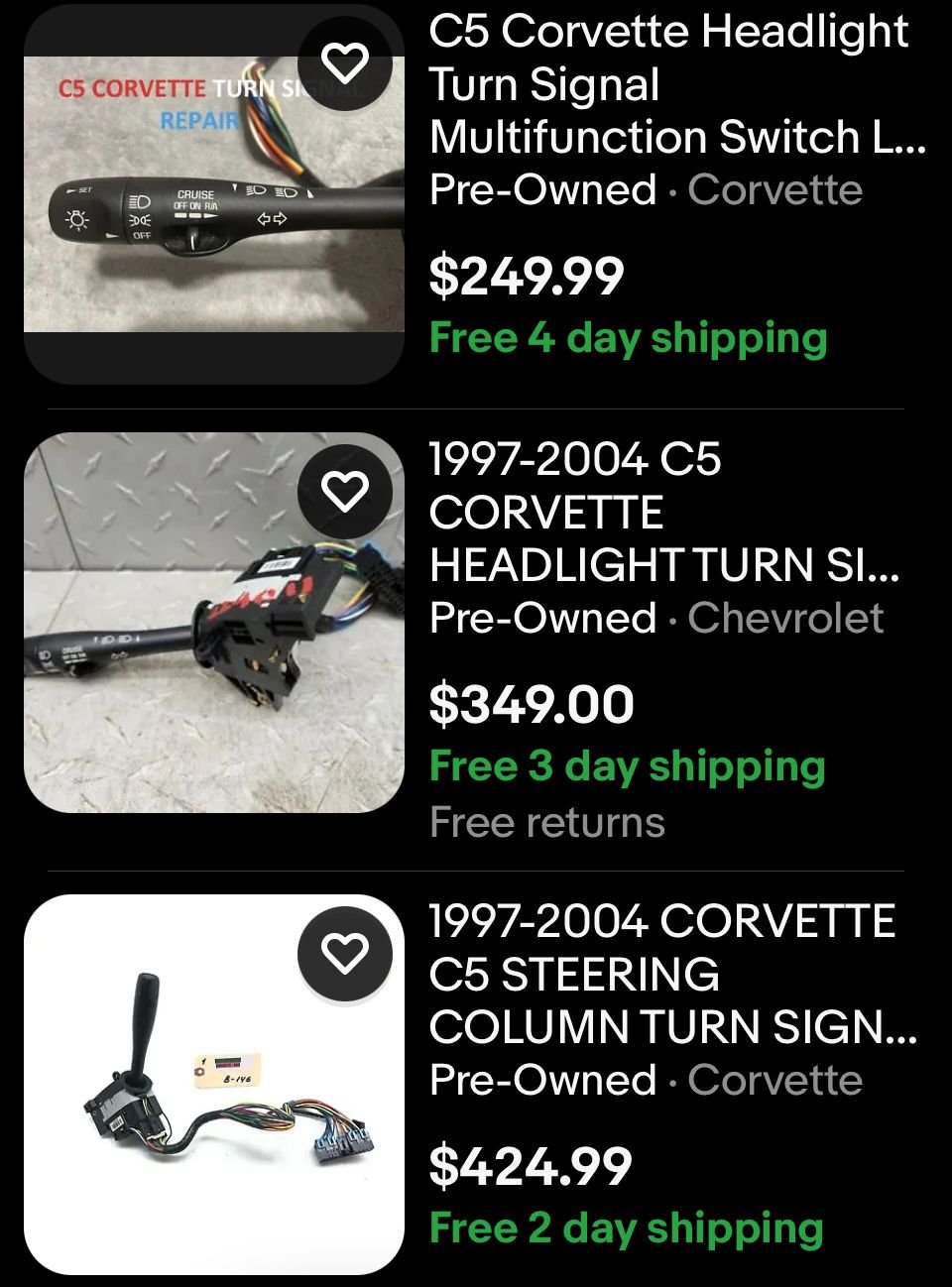Open the C5 Corvette Headlight Turn Signal listing
Screen dimensions: 952x1287
click(676, 84)
